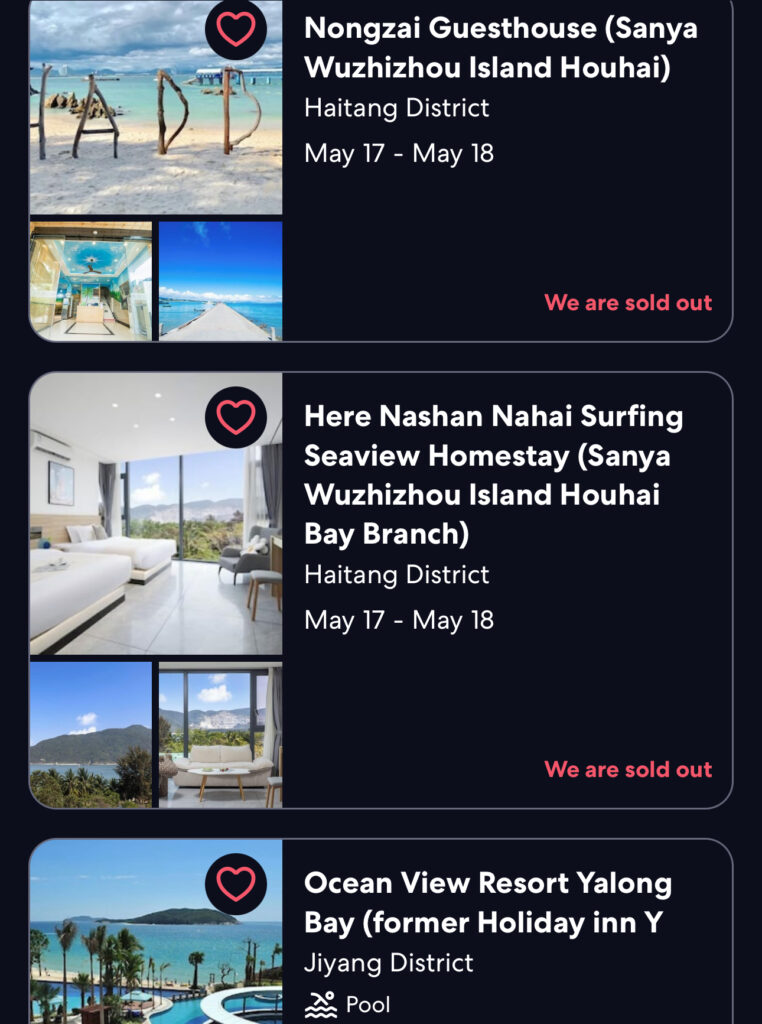
Task: Favorite Here Nashan Nahai Surfing Seaview Homestay
Action: click(x=236, y=417)
